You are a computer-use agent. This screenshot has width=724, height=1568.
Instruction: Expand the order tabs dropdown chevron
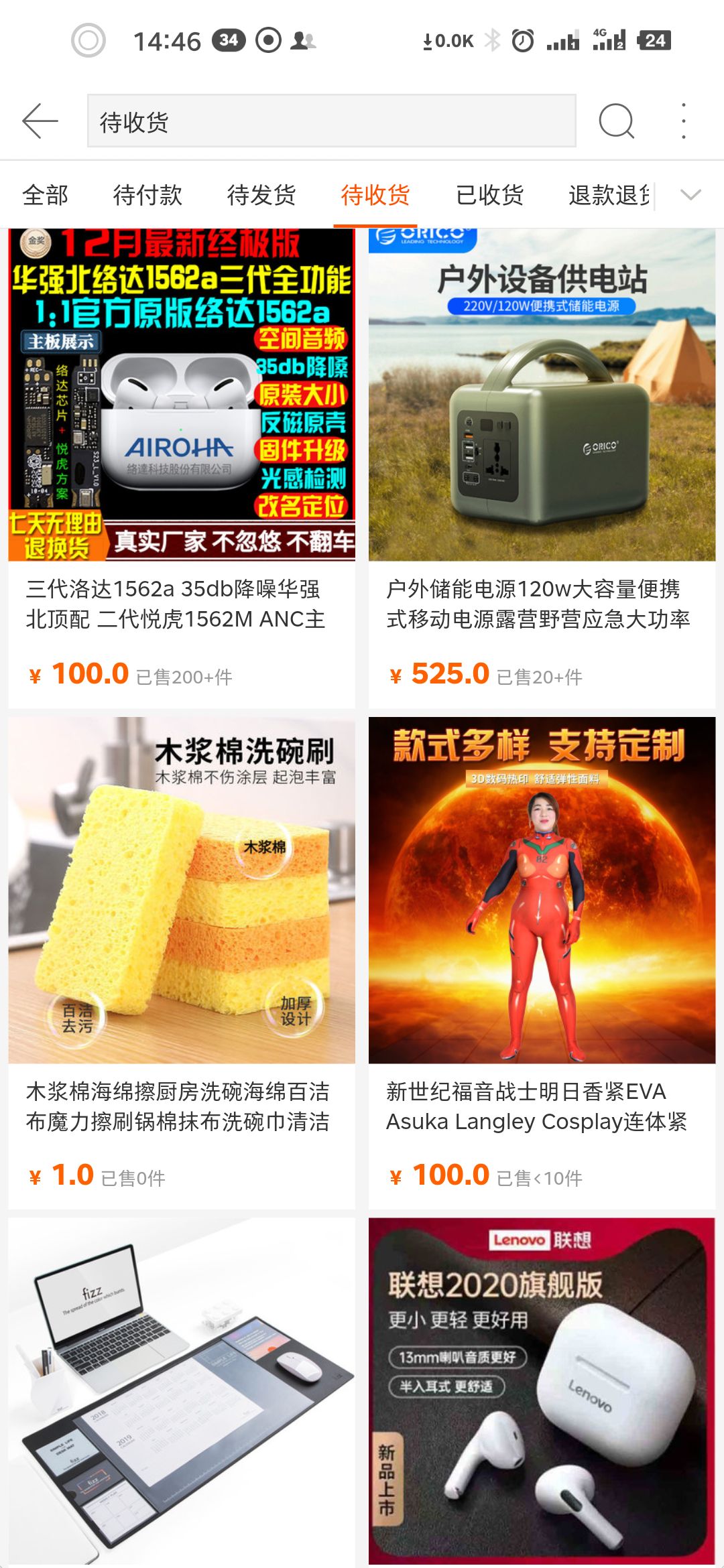[690, 195]
